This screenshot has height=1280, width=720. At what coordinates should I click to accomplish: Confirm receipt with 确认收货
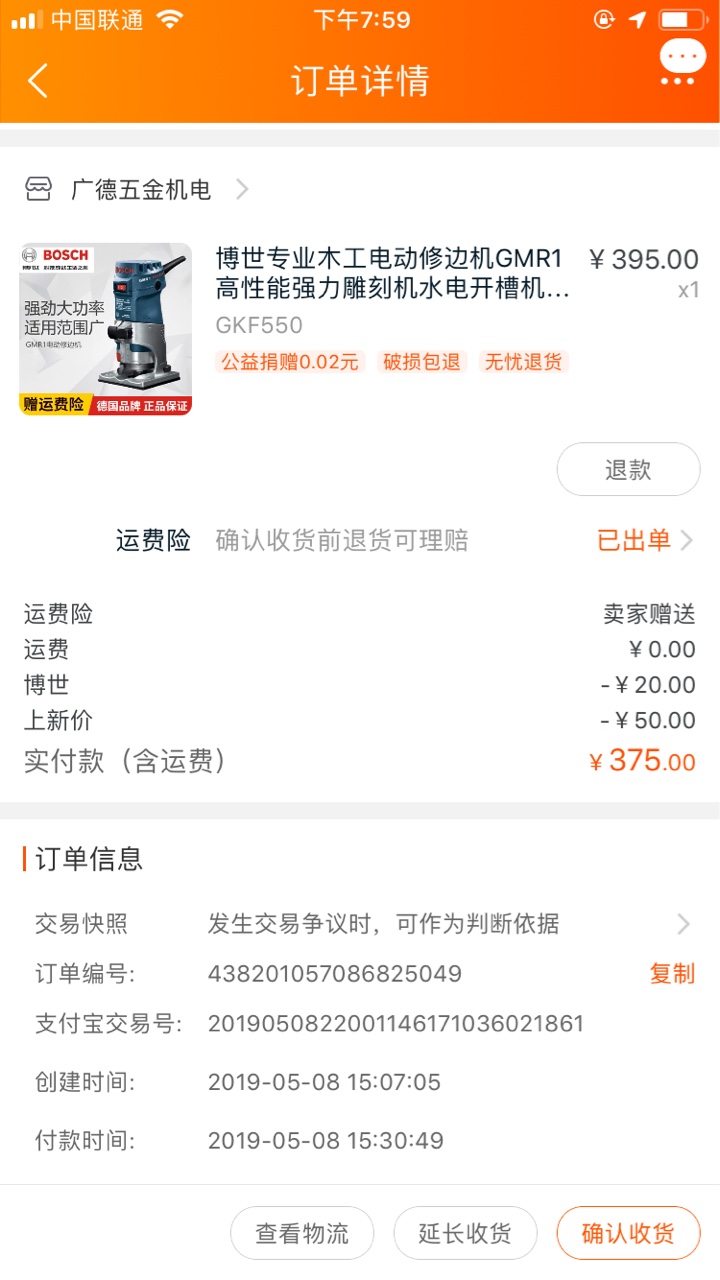(x=628, y=1233)
